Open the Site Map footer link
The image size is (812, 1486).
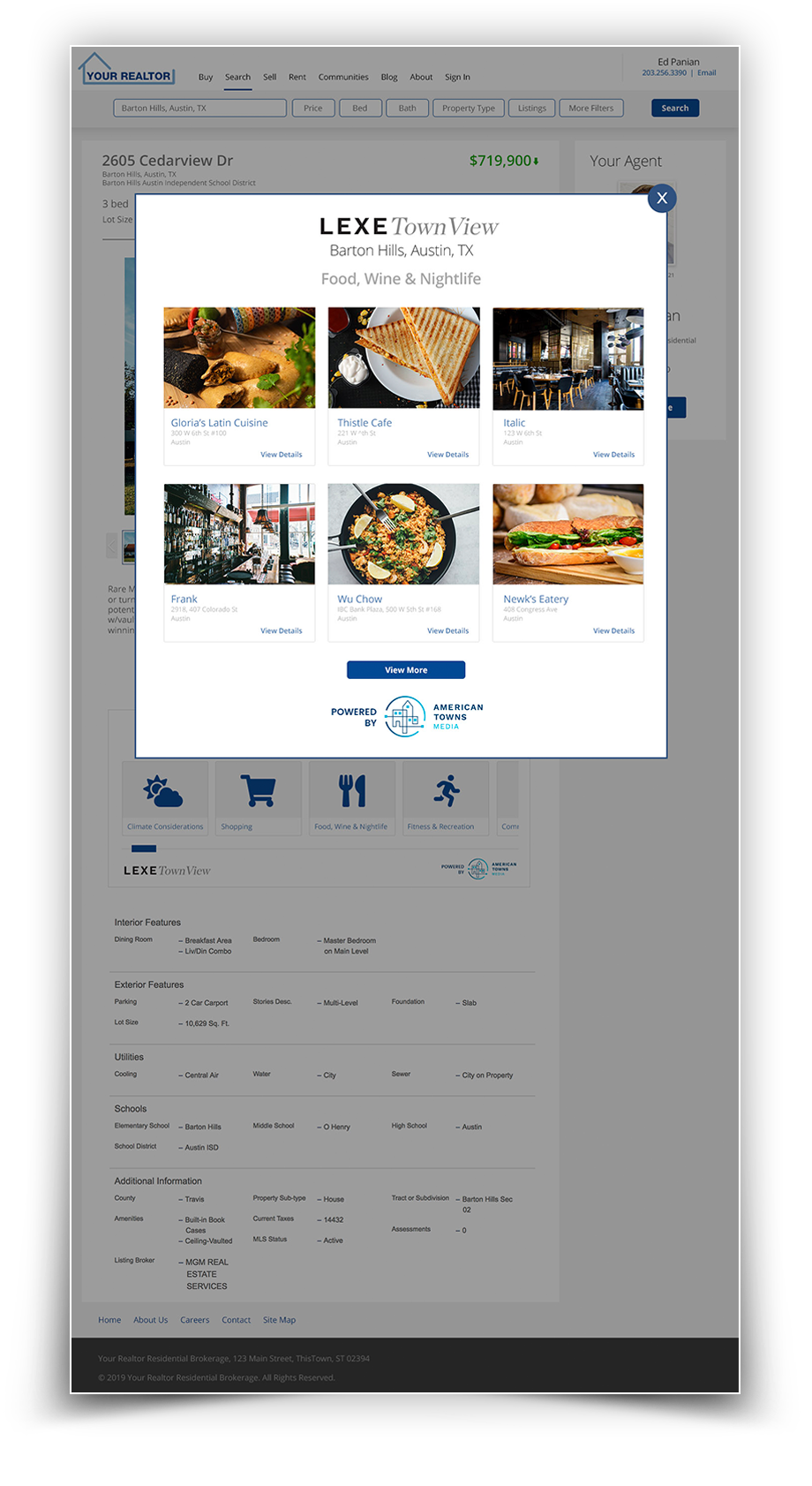click(x=279, y=1320)
